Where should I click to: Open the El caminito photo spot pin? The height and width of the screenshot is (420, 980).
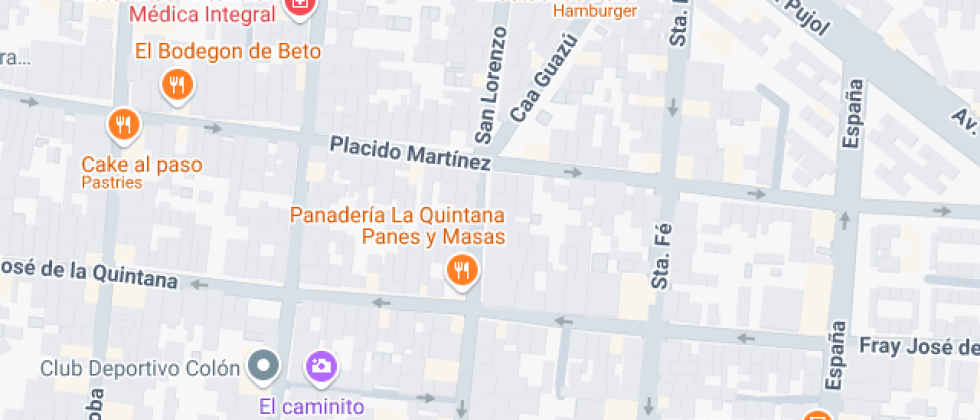[321, 365]
